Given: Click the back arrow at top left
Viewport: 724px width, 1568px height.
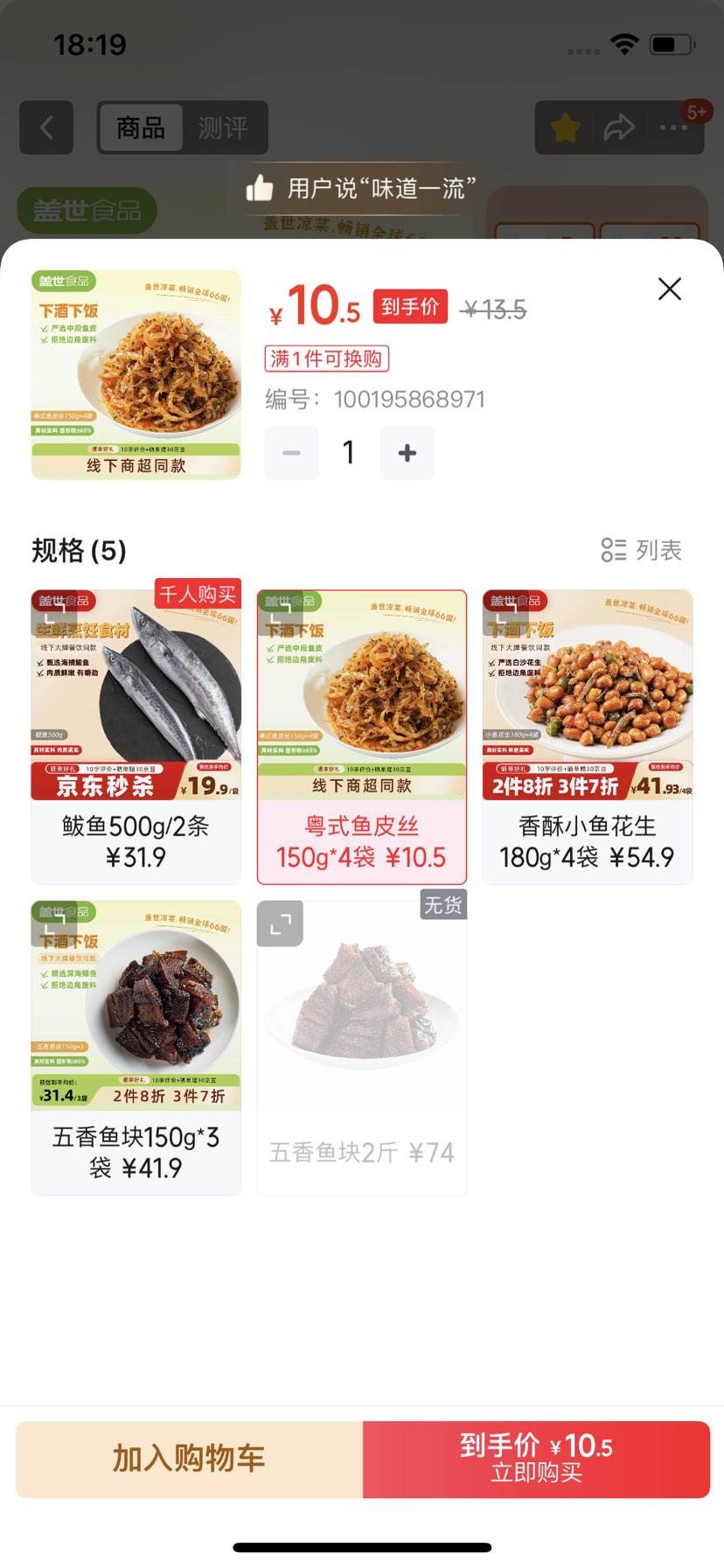Looking at the screenshot, I should (x=46, y=127).
